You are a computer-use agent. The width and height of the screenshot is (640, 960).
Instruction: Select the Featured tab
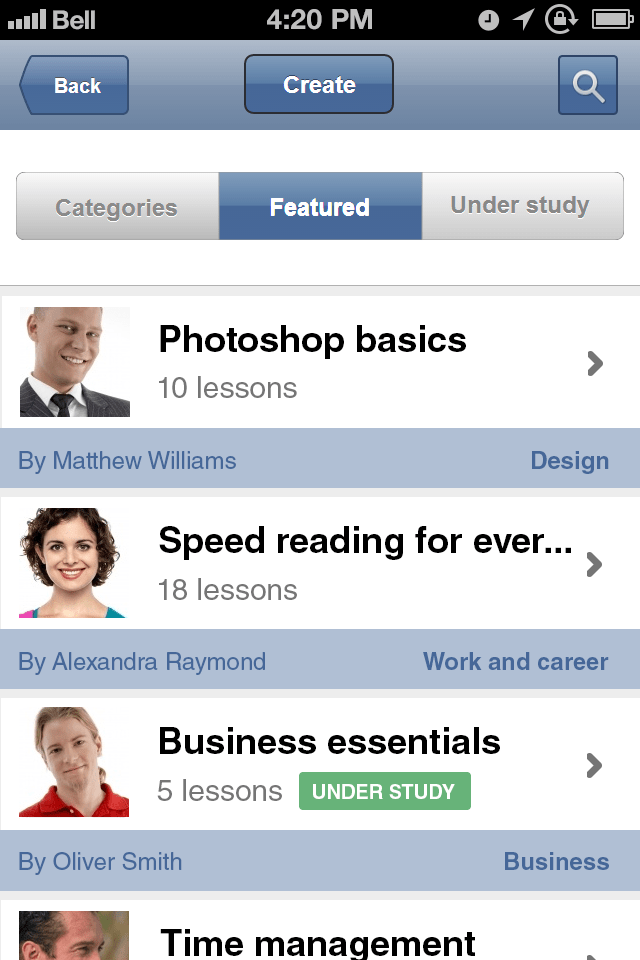320,207
